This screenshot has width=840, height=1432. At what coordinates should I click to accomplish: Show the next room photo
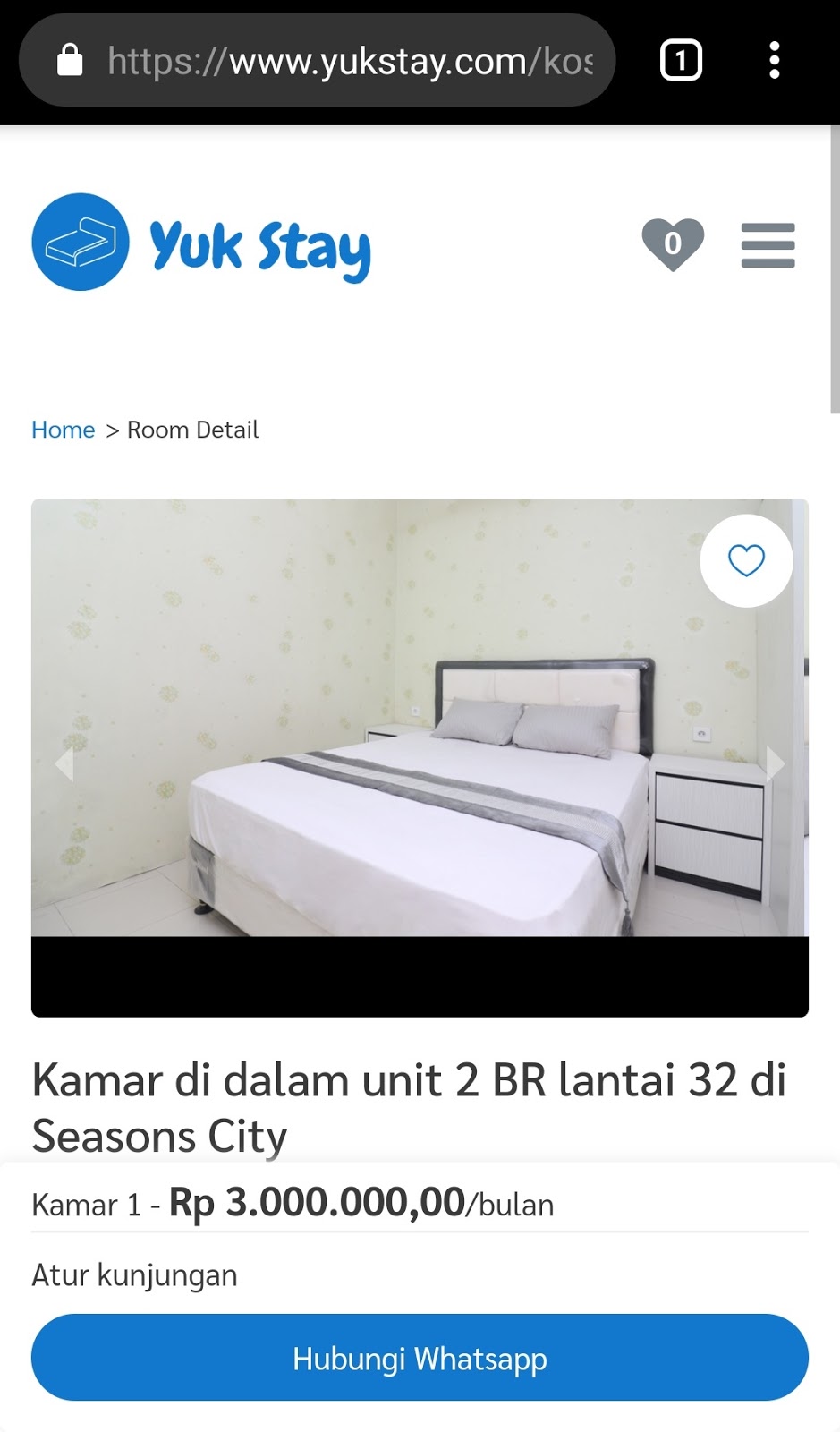click(x=775, y=763)
